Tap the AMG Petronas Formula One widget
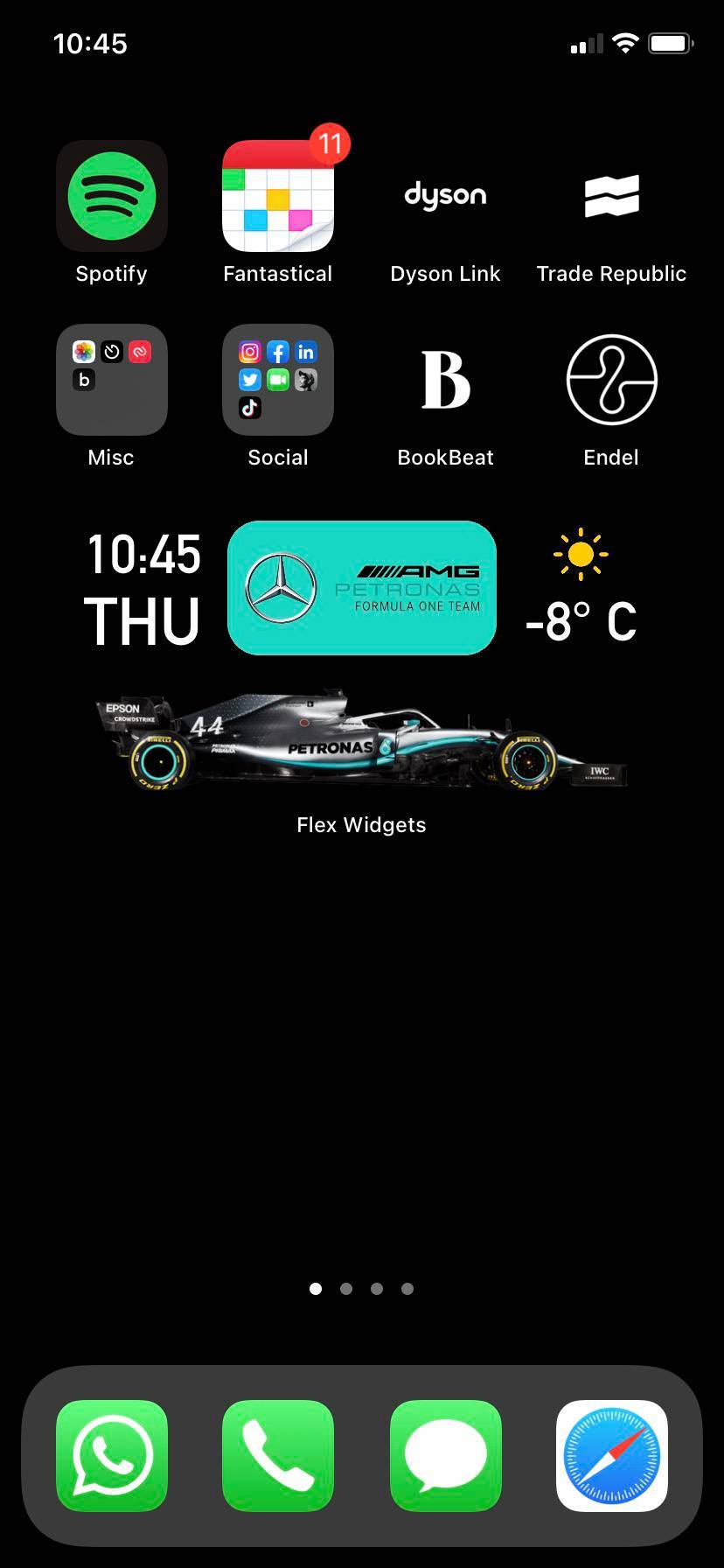This screenshot has height=1568, width=724. 361,586
